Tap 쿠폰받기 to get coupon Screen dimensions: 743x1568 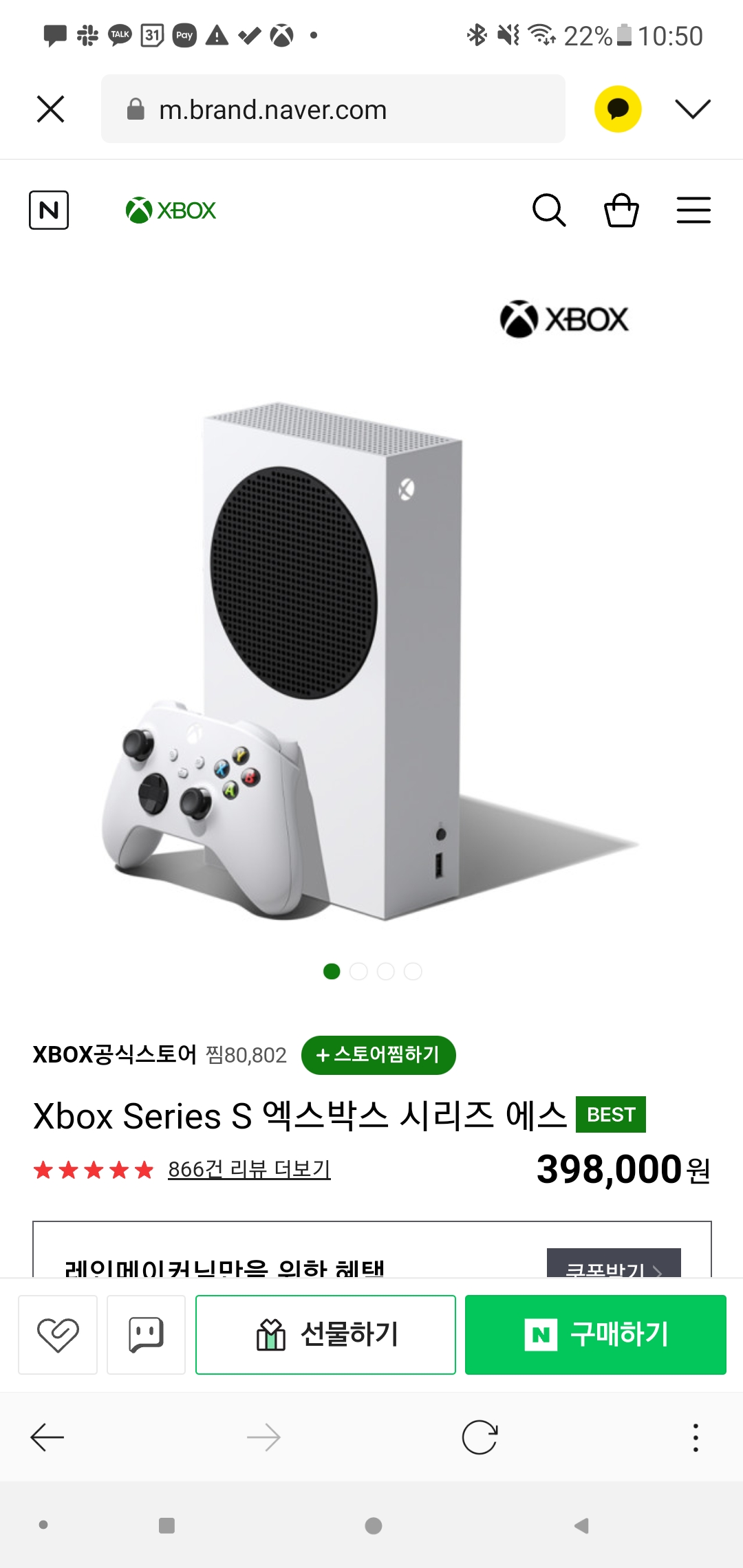(613, 1265)
